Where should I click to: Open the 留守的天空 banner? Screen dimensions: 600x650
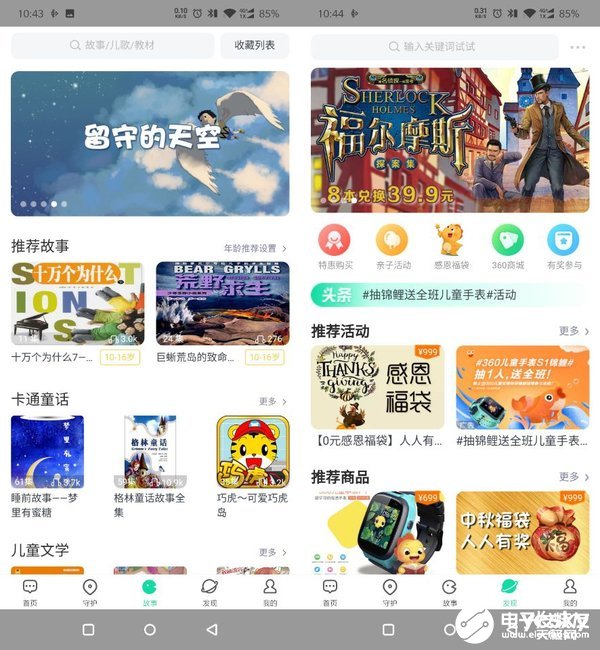pos(150,143)
